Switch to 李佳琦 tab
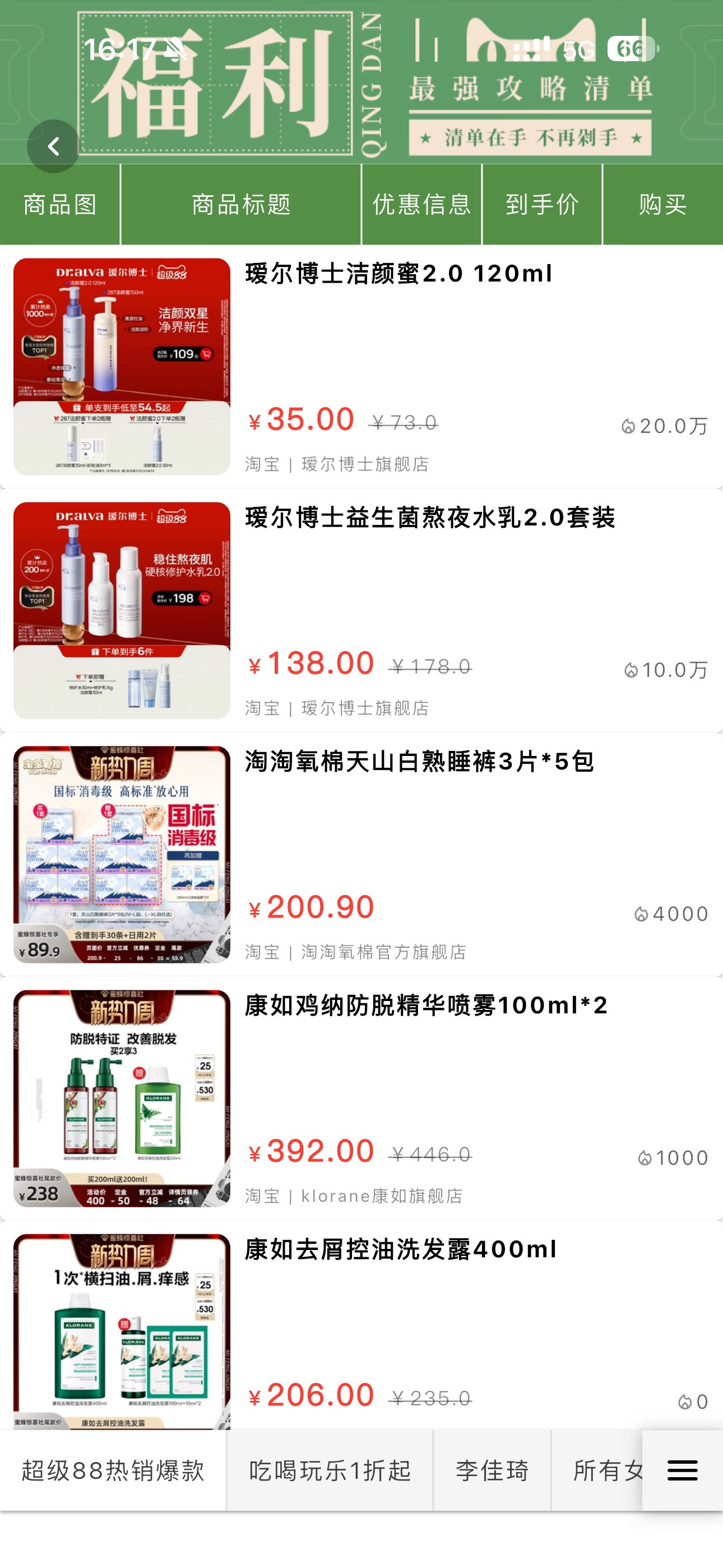723x1568 pixels. pos(492,1470)
